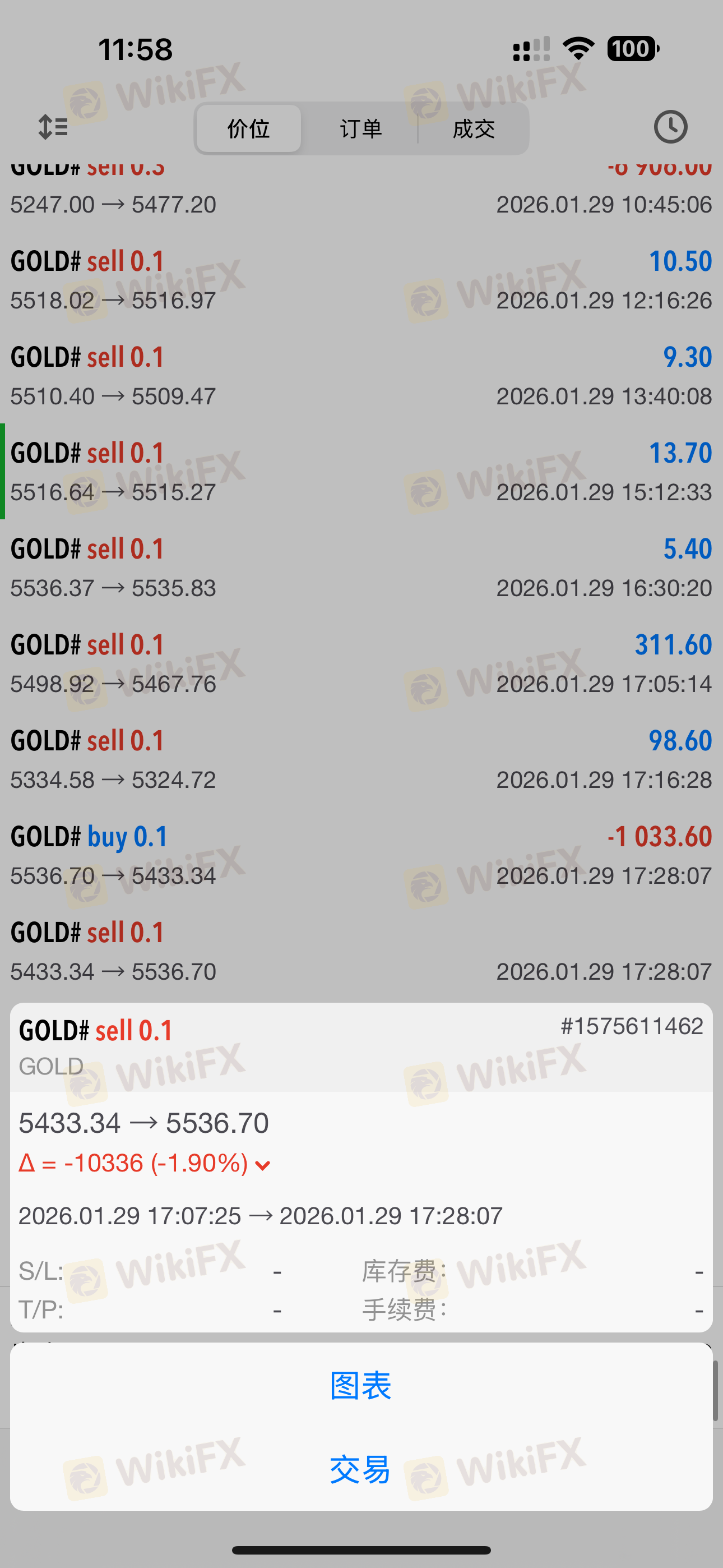Open the sort order icon
The image size is (723, 1568).
53,127
